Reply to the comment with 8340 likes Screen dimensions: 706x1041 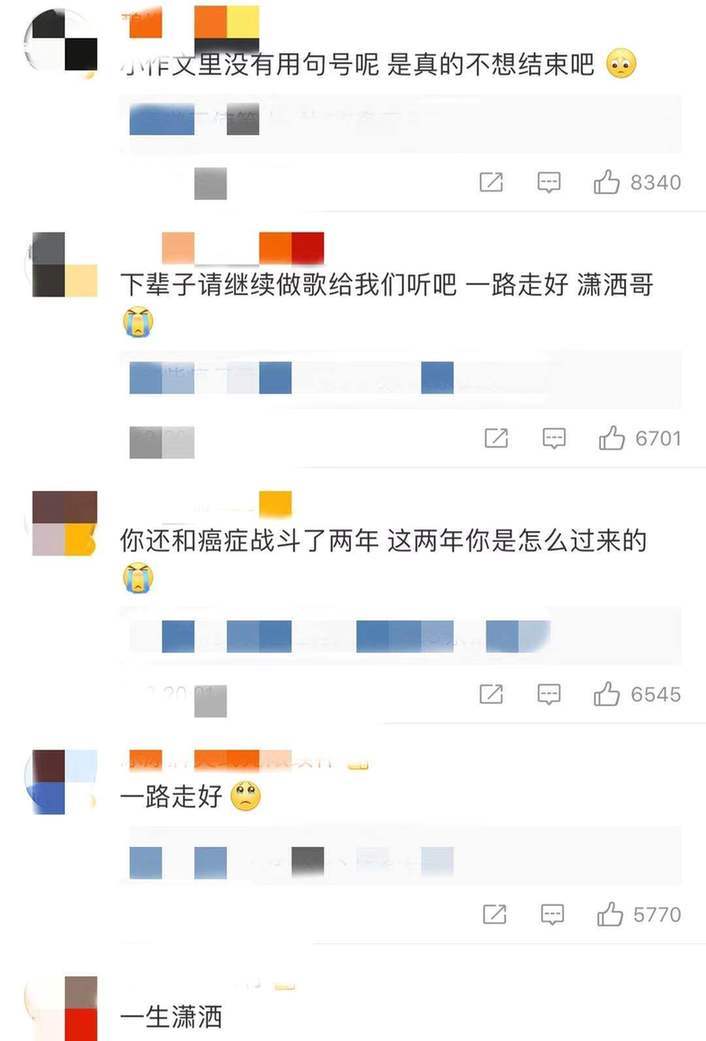[549, 182]
